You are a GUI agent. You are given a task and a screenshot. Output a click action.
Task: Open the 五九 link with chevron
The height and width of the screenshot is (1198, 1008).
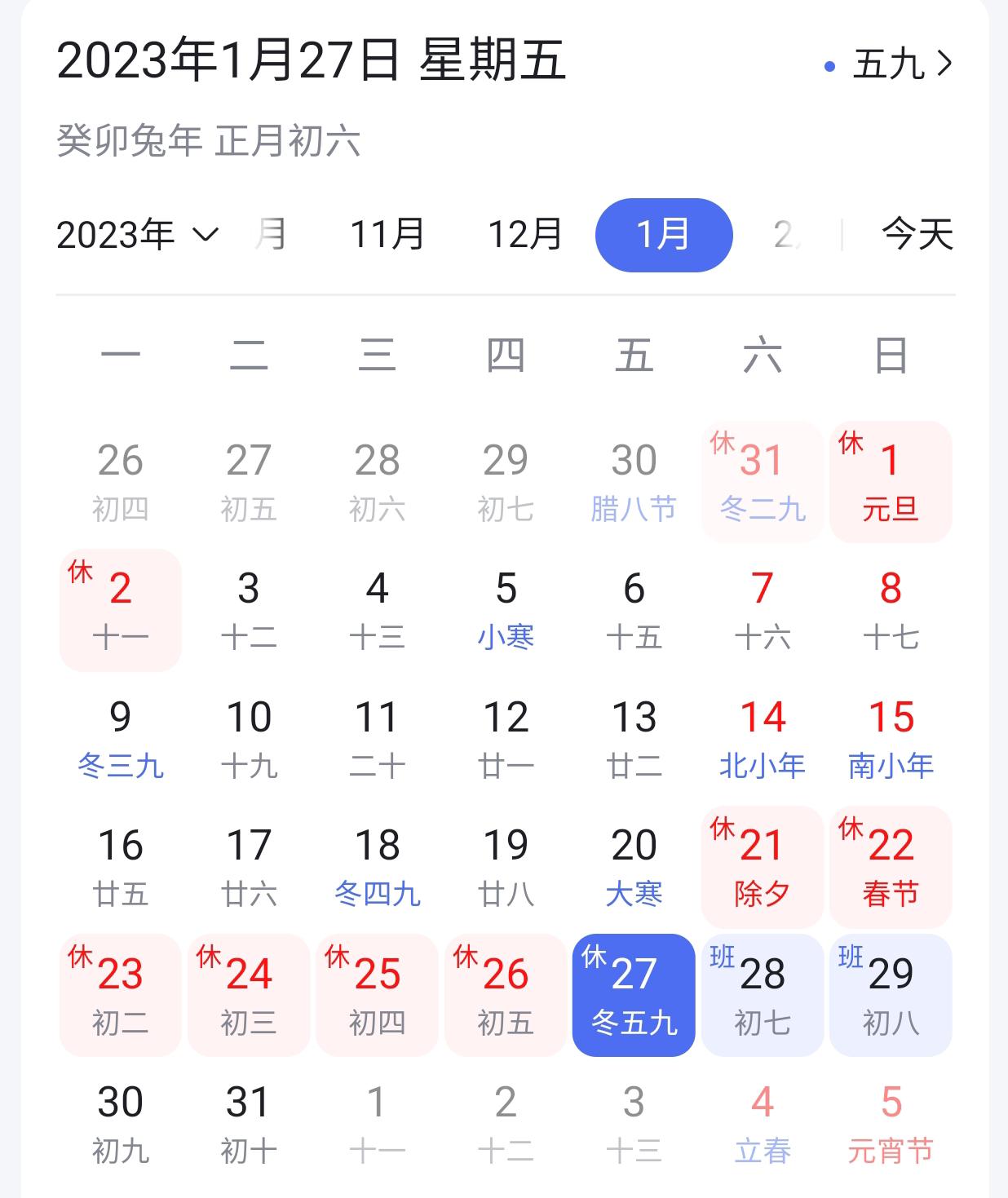[x=901, y=64]
